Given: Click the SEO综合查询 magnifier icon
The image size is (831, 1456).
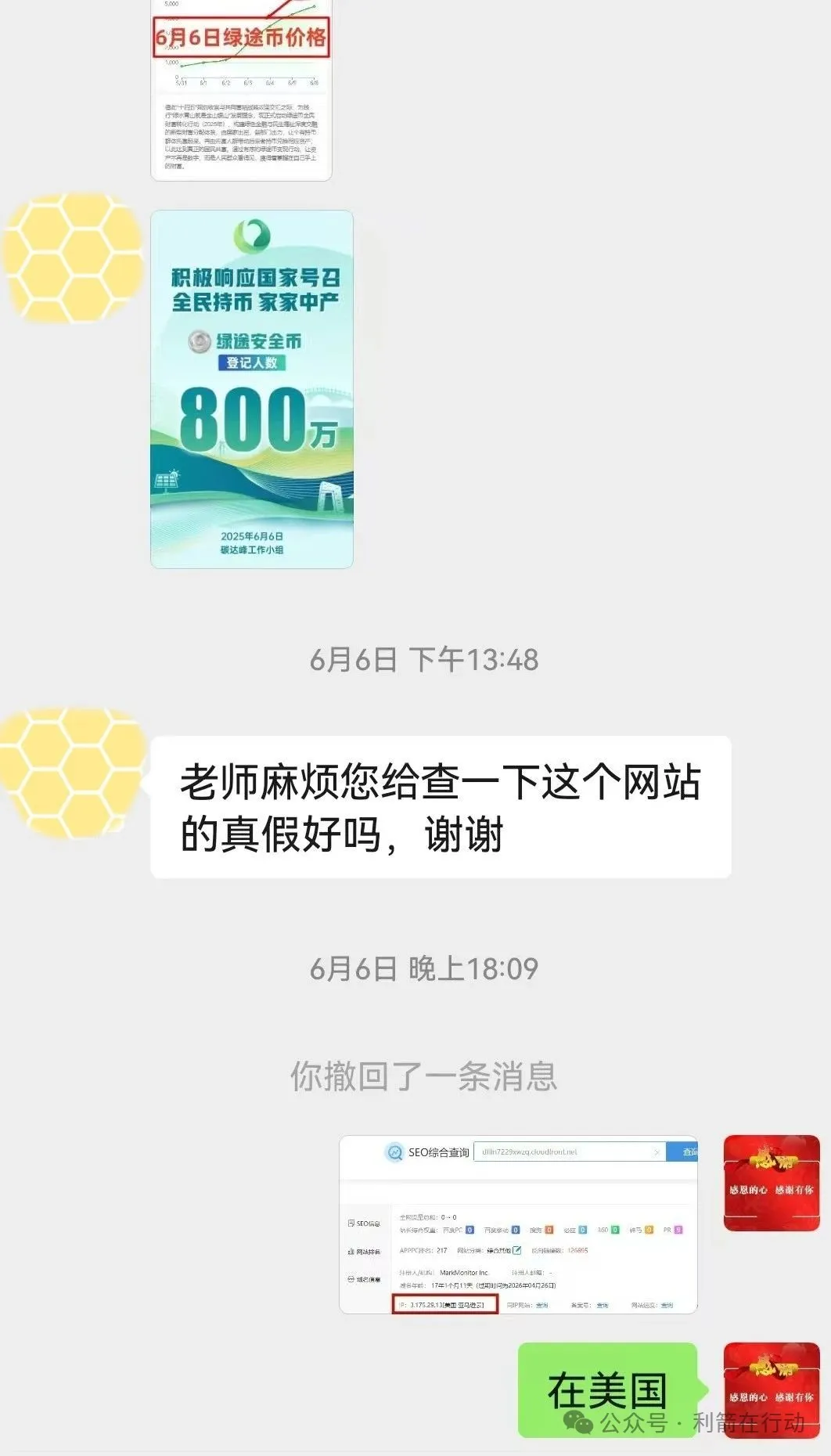Looking at the screenshot, I should tap(396, 1151).
